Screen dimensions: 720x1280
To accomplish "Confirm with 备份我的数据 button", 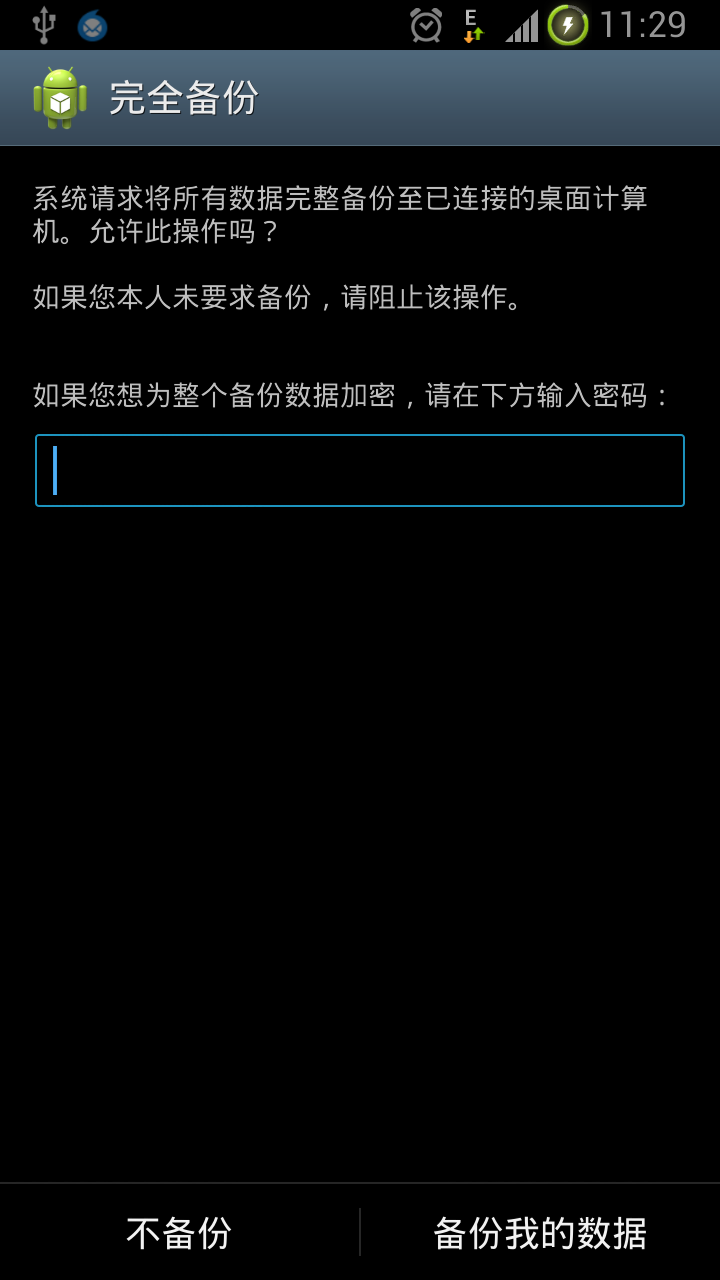I will [540, 1232].
